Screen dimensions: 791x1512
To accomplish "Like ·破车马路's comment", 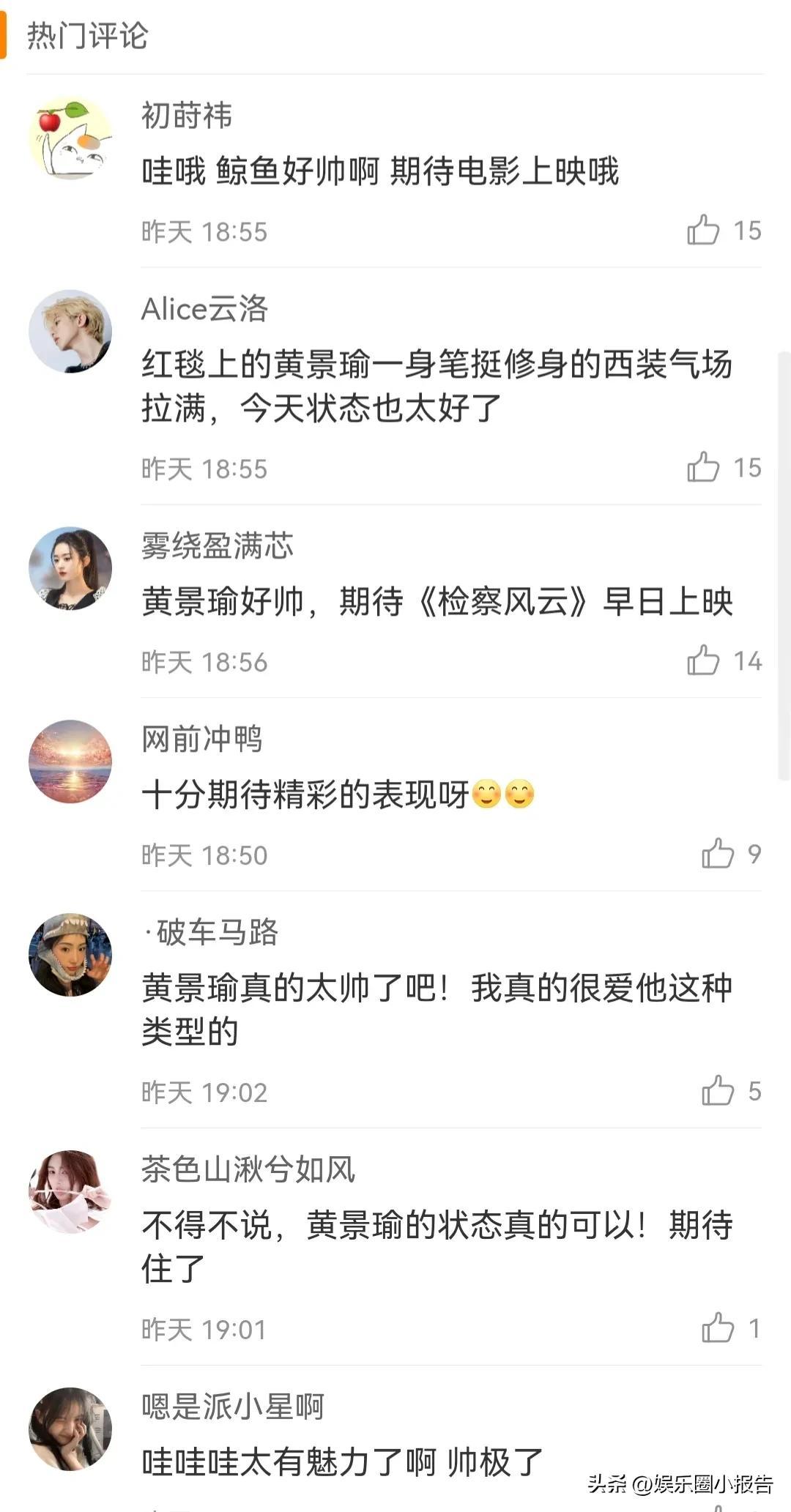I will (x=717, y=1091).
